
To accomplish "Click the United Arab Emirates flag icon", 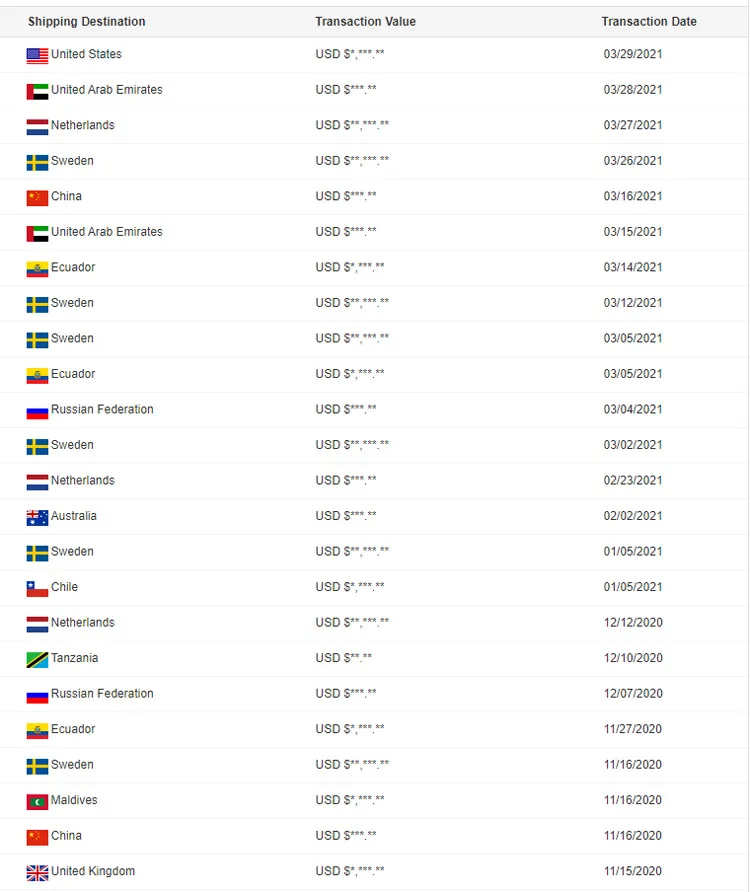I will click(36, 90).
